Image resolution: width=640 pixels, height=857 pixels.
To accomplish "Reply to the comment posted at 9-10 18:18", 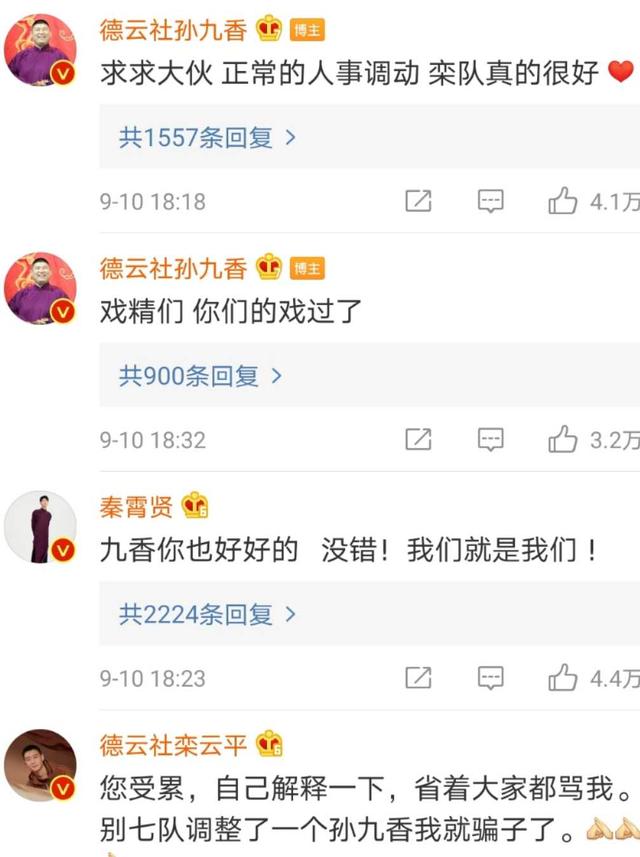I will (490, 201).
